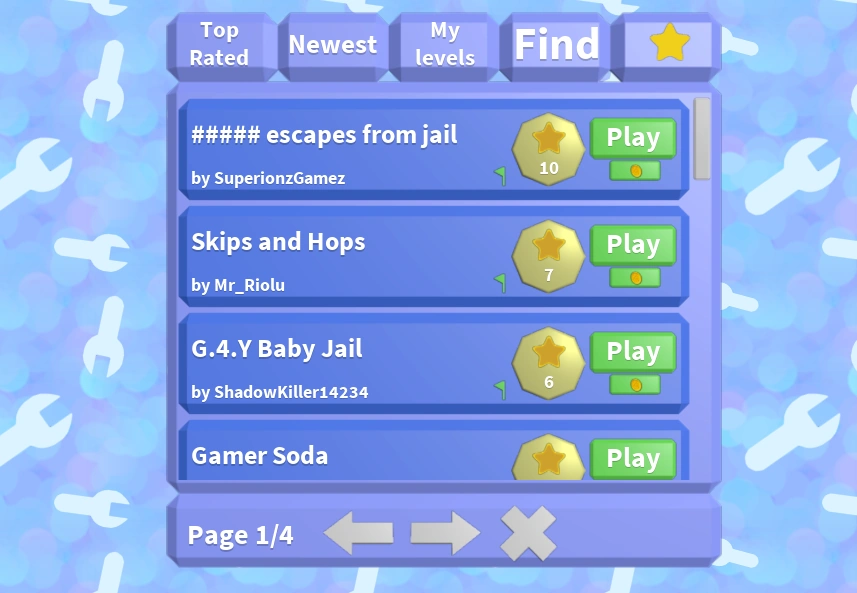
Task: Open the Skips and Hops level card
Action: pyautogui.click(x=340, y=257)
